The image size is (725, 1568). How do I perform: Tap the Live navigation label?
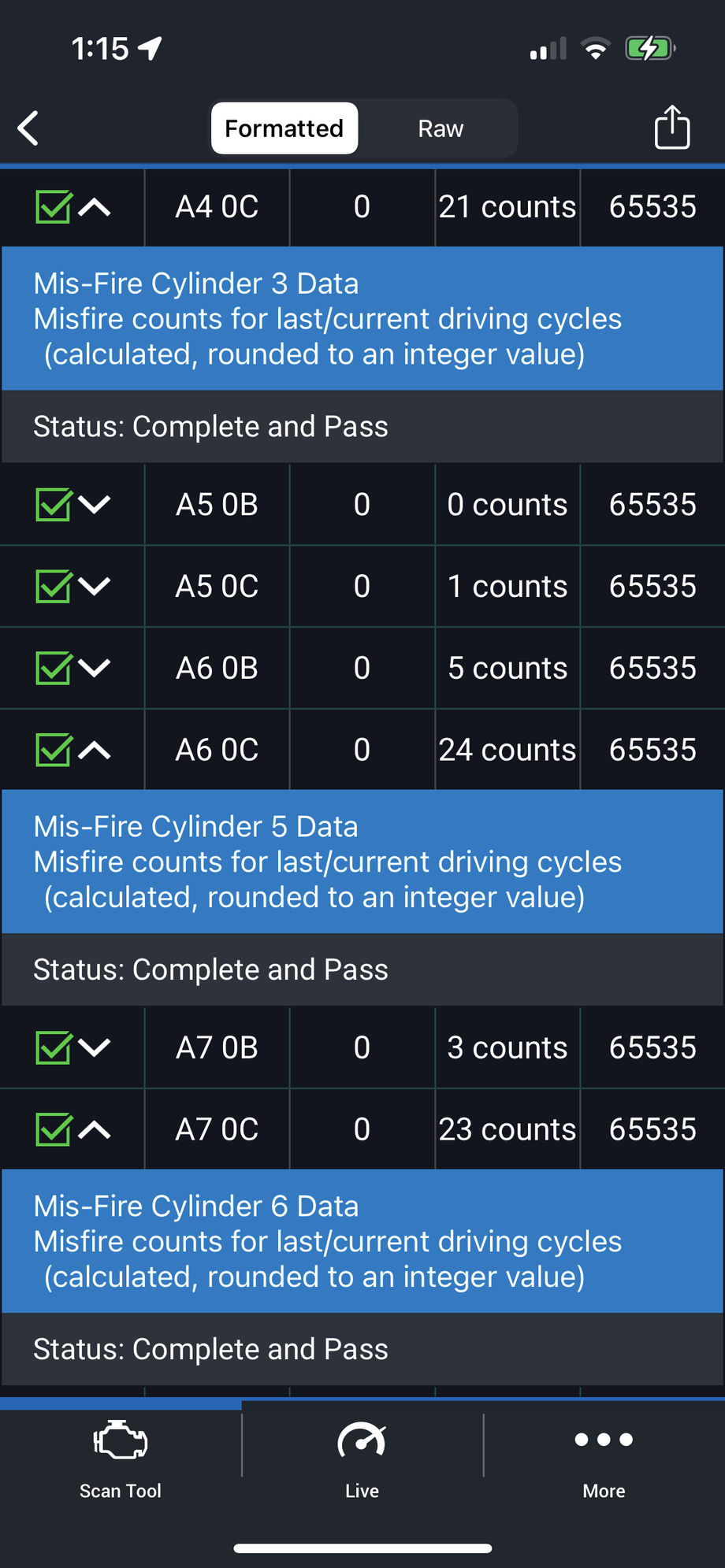(x=362, y=1491)
